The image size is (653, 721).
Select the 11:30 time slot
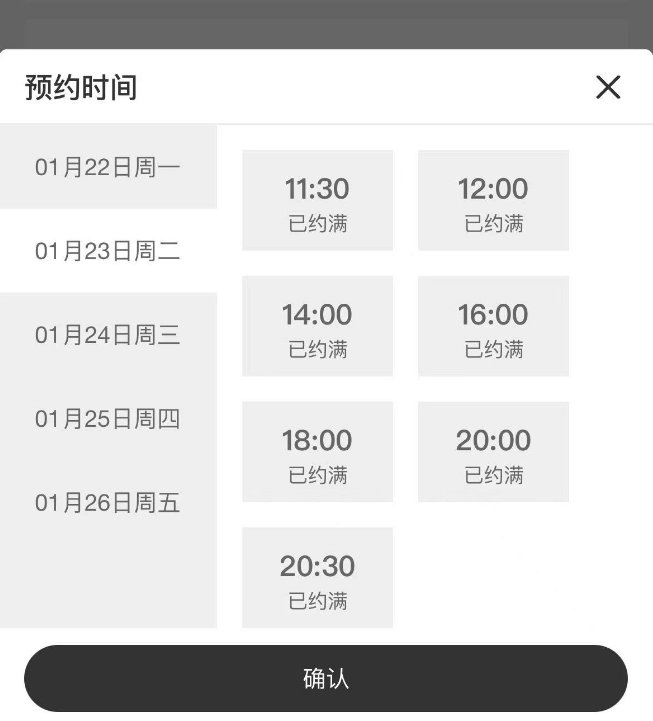click(x=317, y=200)
